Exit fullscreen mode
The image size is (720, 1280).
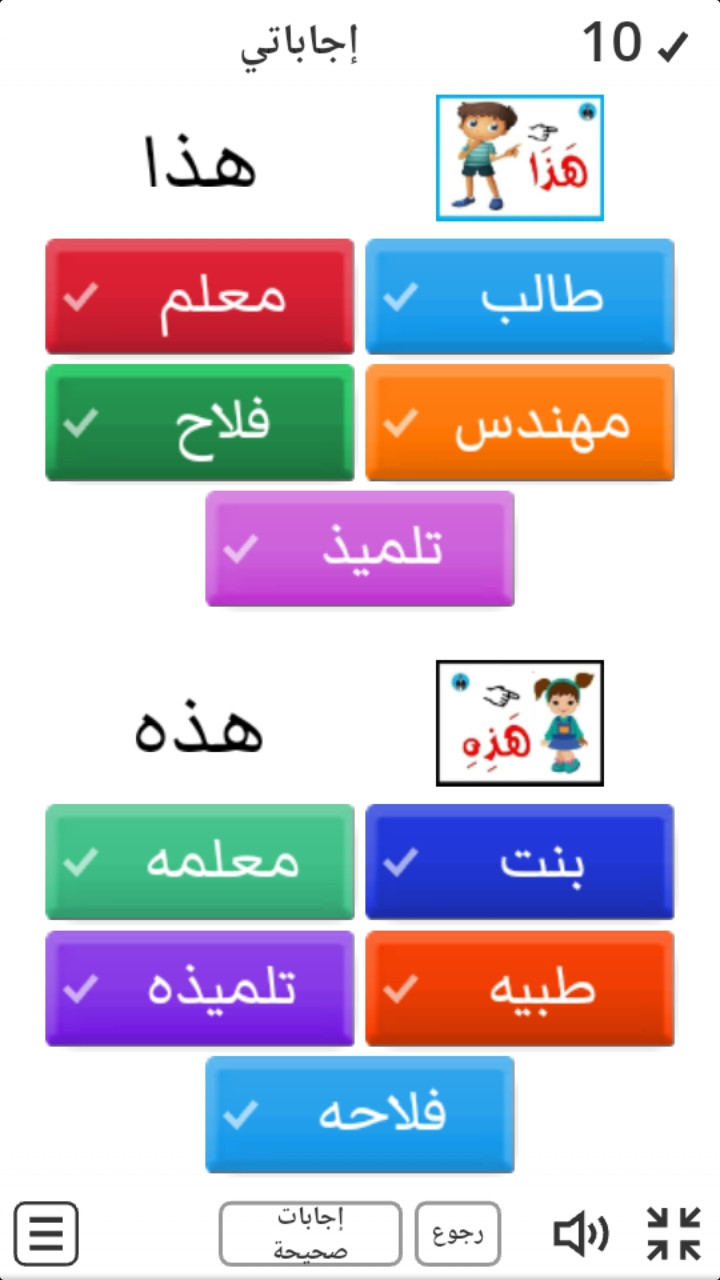pos(673,1233)
